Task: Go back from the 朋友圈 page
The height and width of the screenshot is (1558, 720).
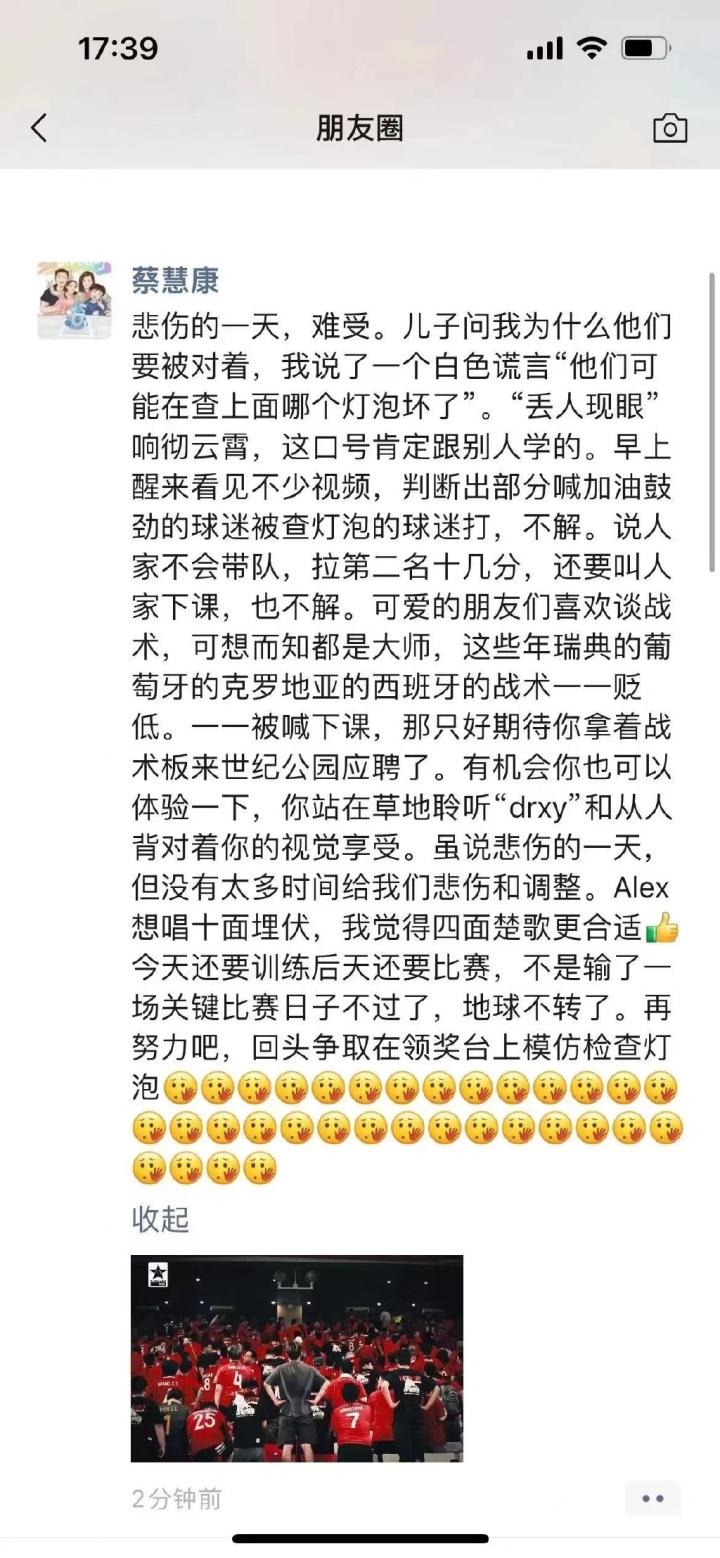Action: (x=39, y=128)
